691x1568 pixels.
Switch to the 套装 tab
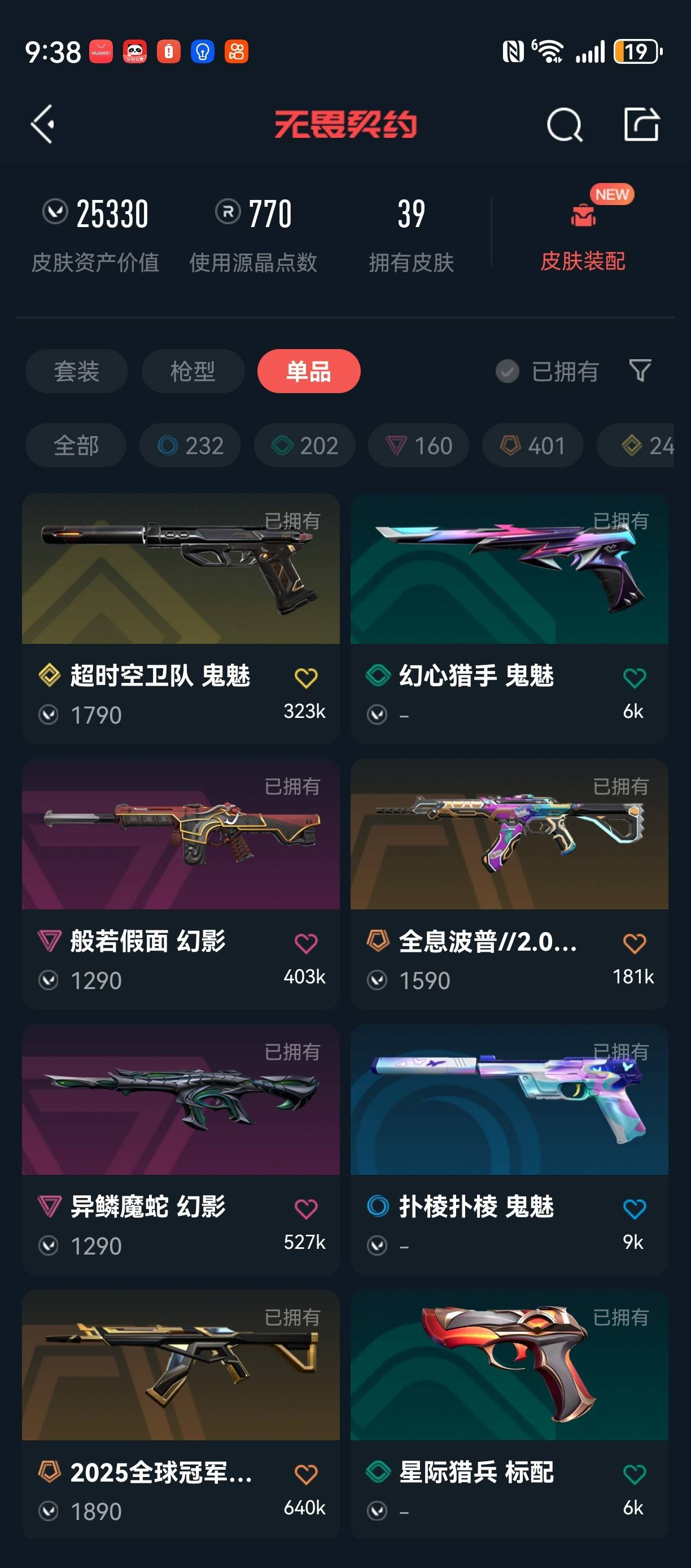pyautogui.click(x=77, y=371)
